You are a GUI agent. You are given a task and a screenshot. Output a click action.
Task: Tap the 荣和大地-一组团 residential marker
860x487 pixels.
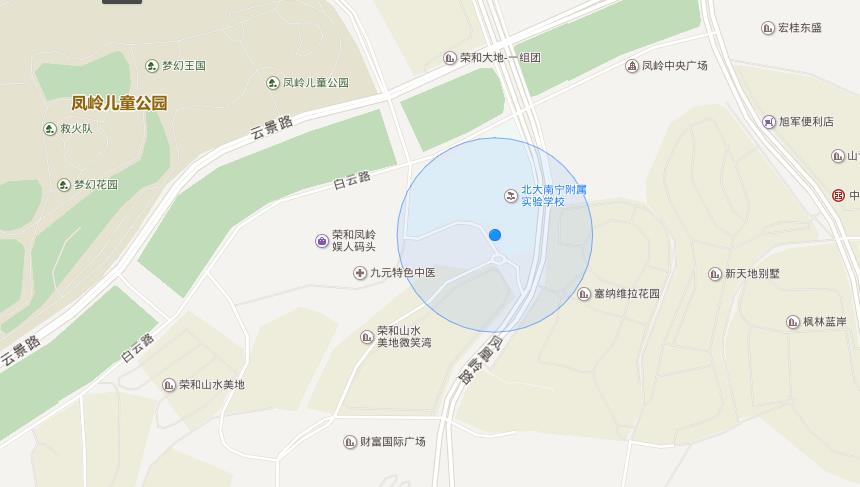coord(450,58)
